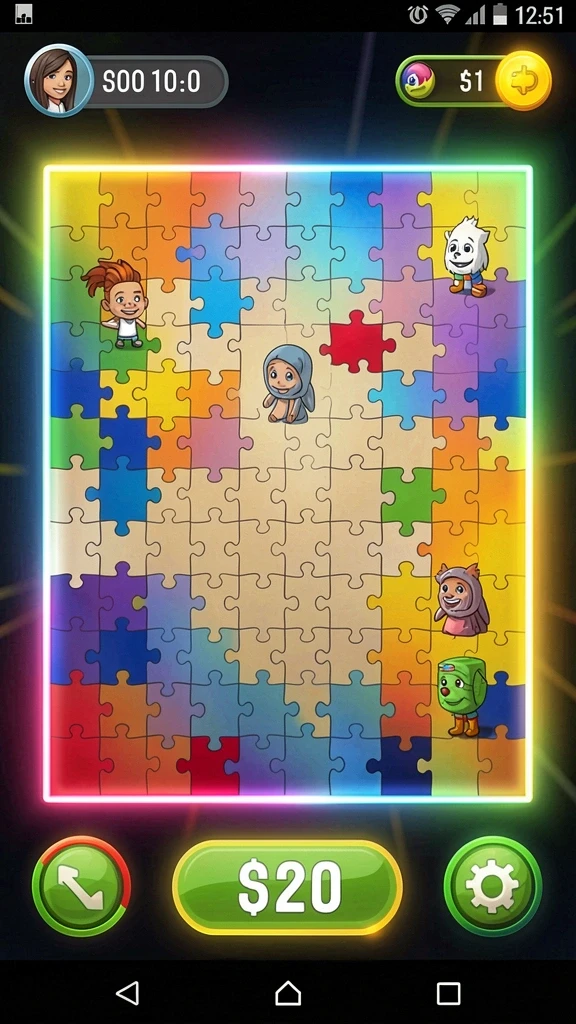Select the orange-haired kid character

pyautogui.click(x=120, y=302)
